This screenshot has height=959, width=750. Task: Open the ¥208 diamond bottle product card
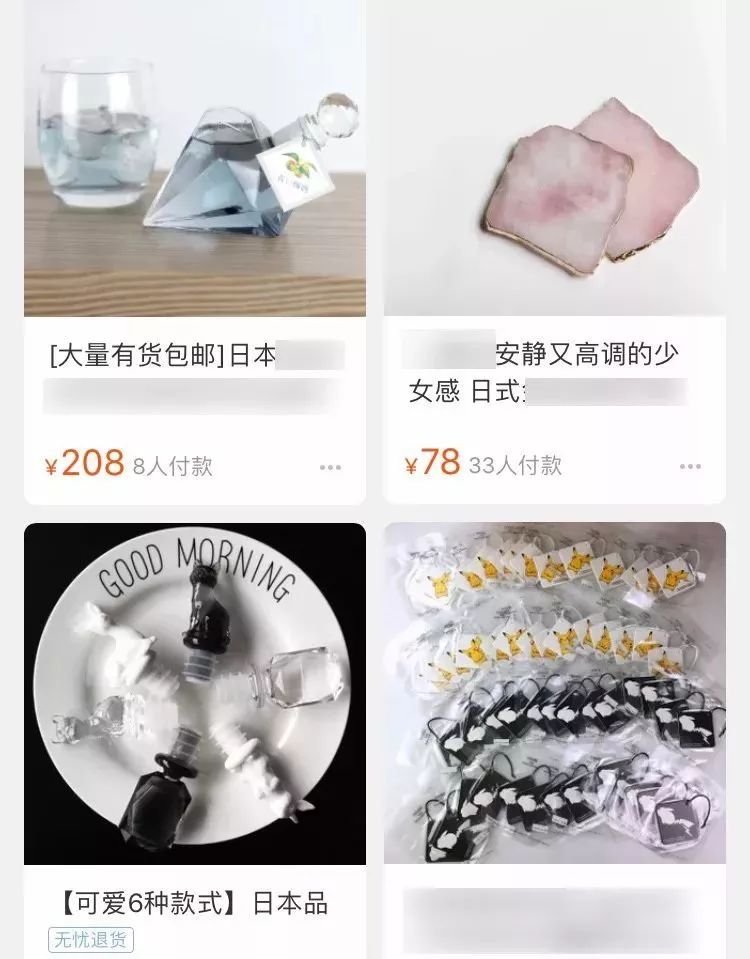click(x=195, y=160)
